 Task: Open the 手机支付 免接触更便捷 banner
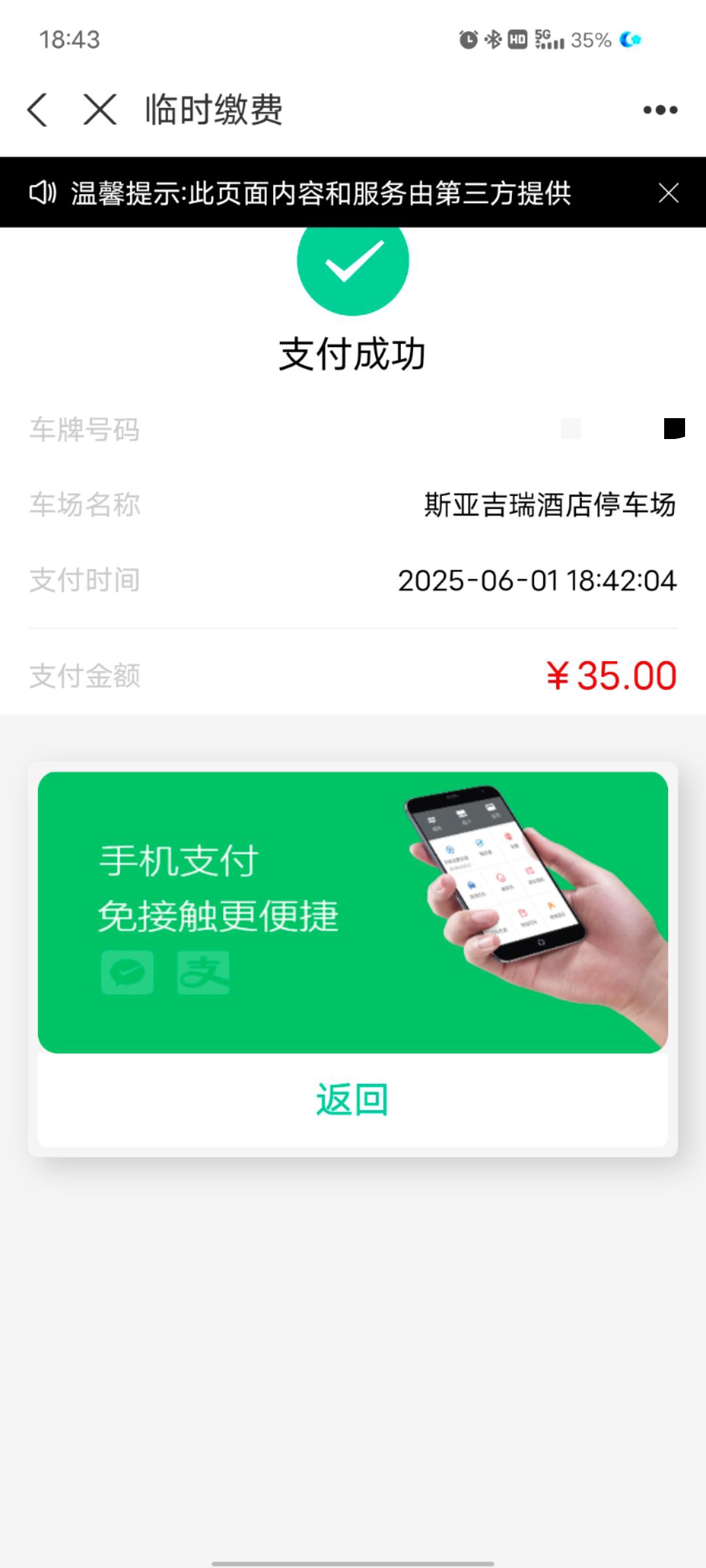pos(352,912)
